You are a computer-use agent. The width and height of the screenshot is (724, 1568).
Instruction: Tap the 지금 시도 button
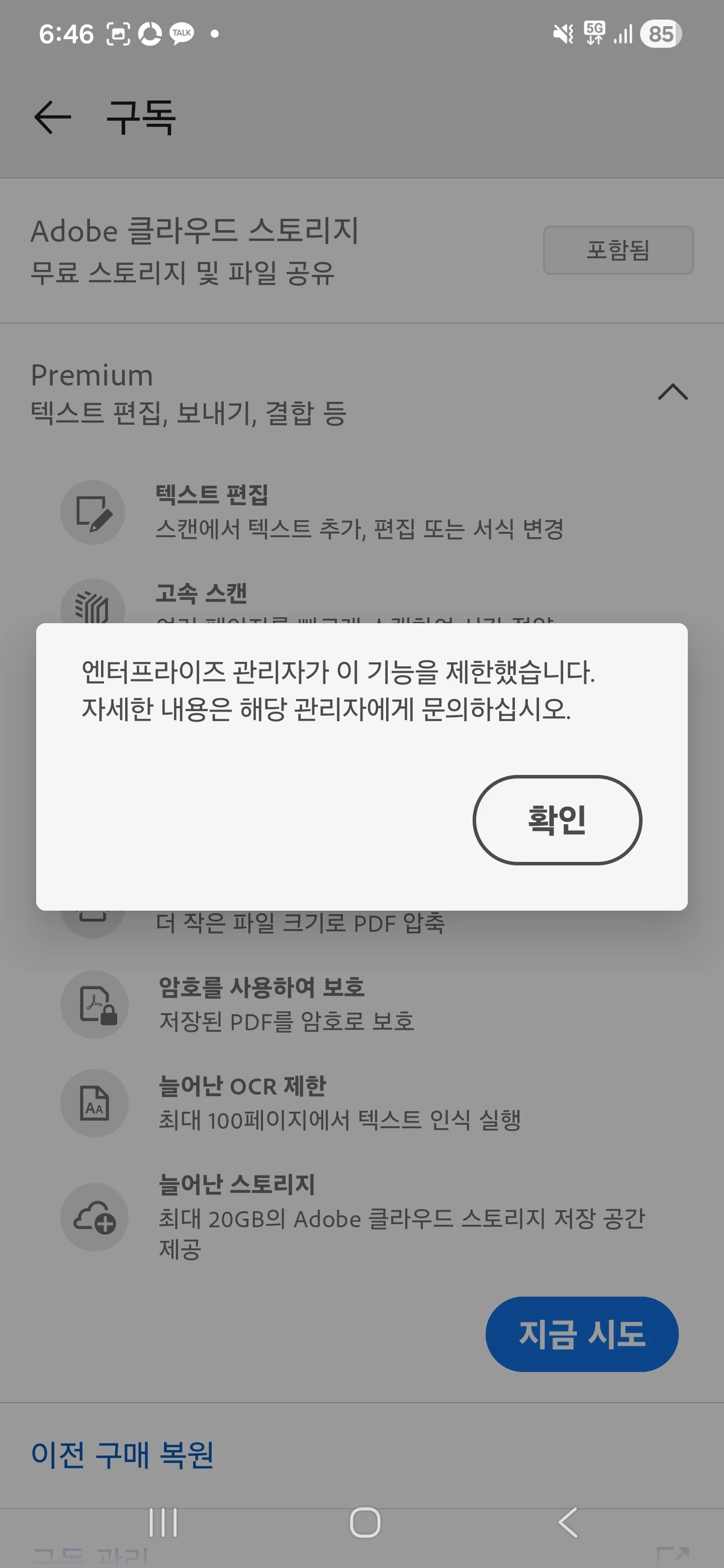coord(581,1334)
